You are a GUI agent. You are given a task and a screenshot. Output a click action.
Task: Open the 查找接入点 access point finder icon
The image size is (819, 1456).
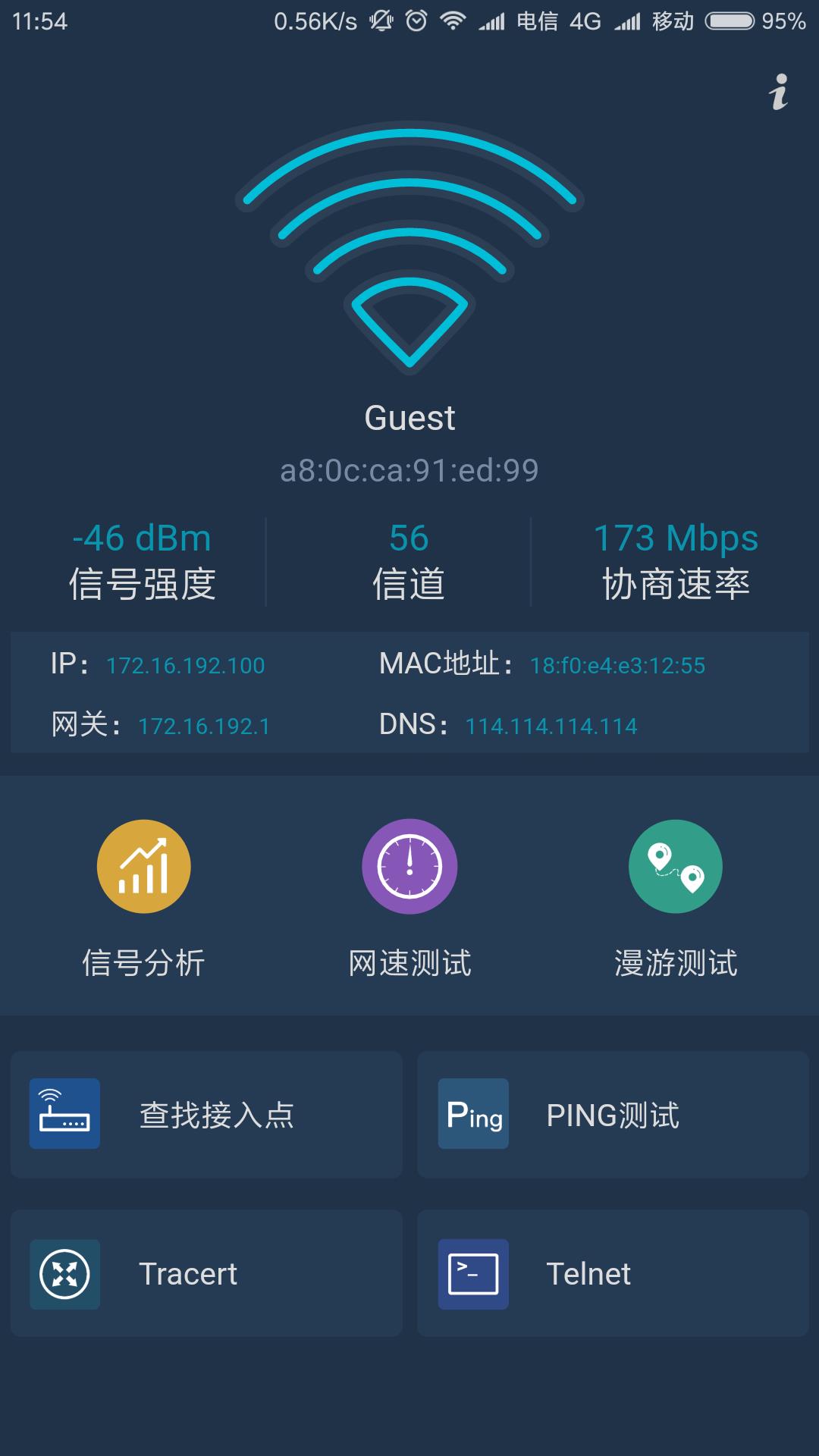(65, 1115)
